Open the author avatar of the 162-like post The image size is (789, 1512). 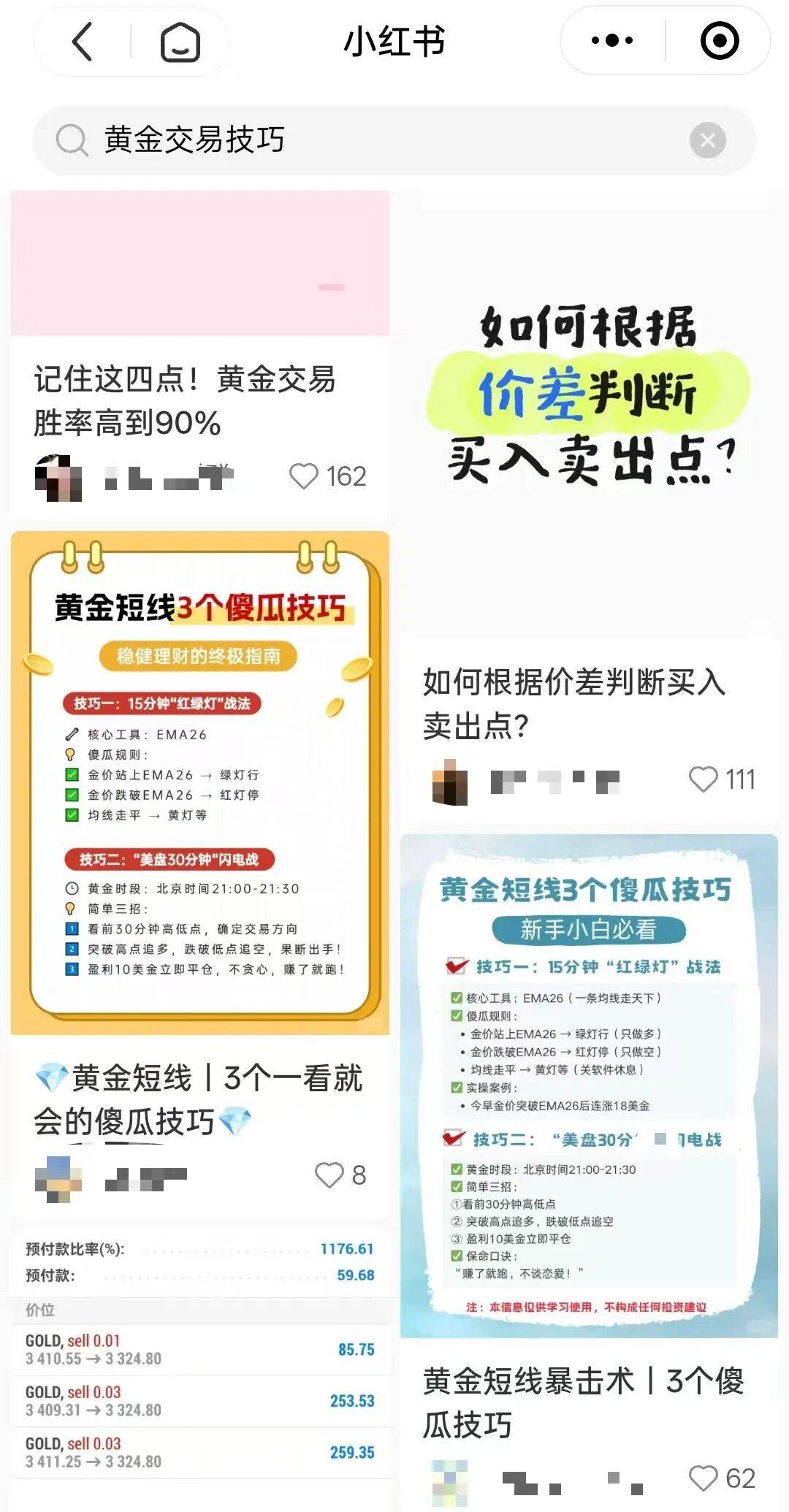tap(58, 478)
